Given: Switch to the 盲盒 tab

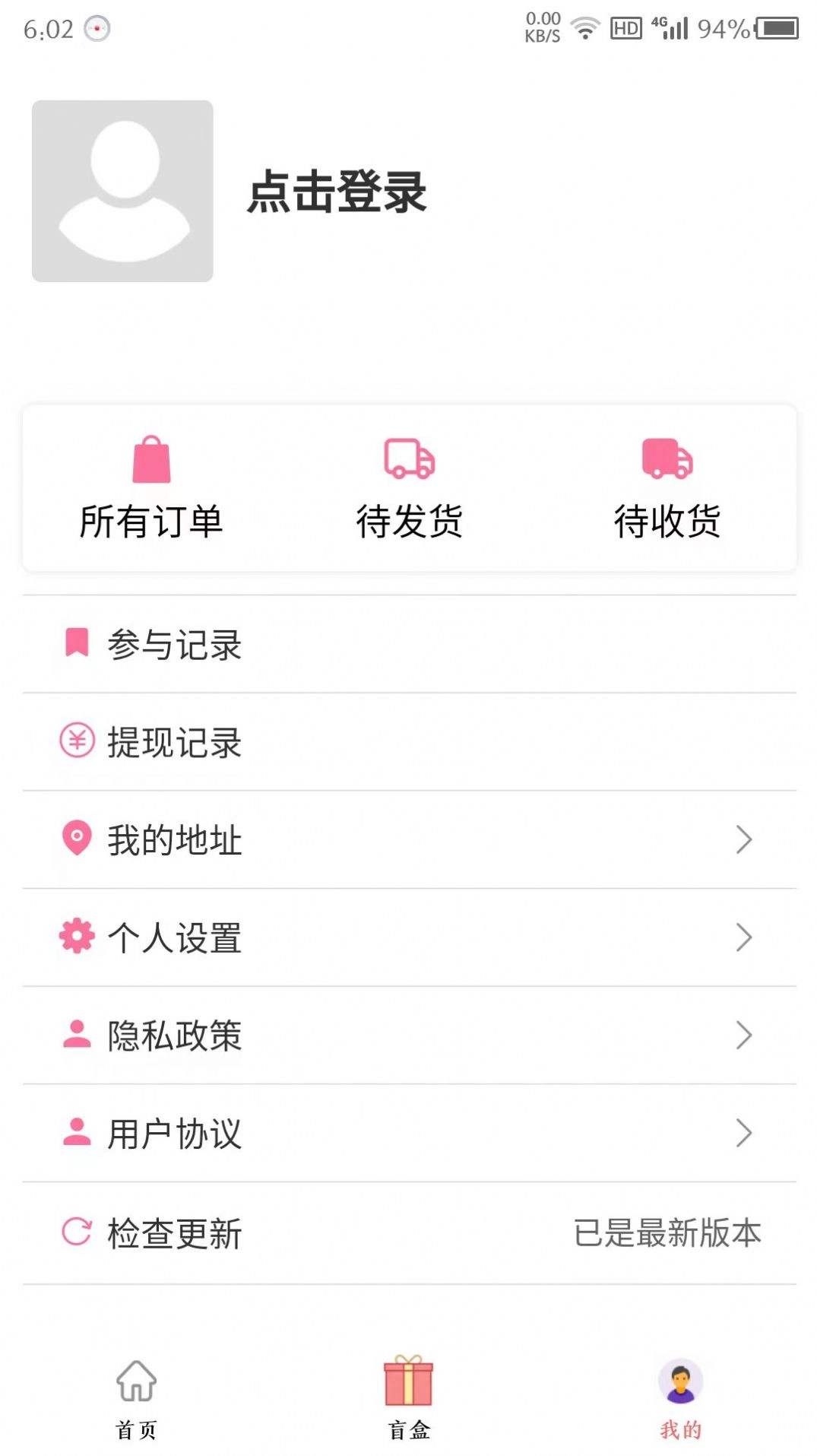Looking at the screenshot, I should tap(408, 1407).
